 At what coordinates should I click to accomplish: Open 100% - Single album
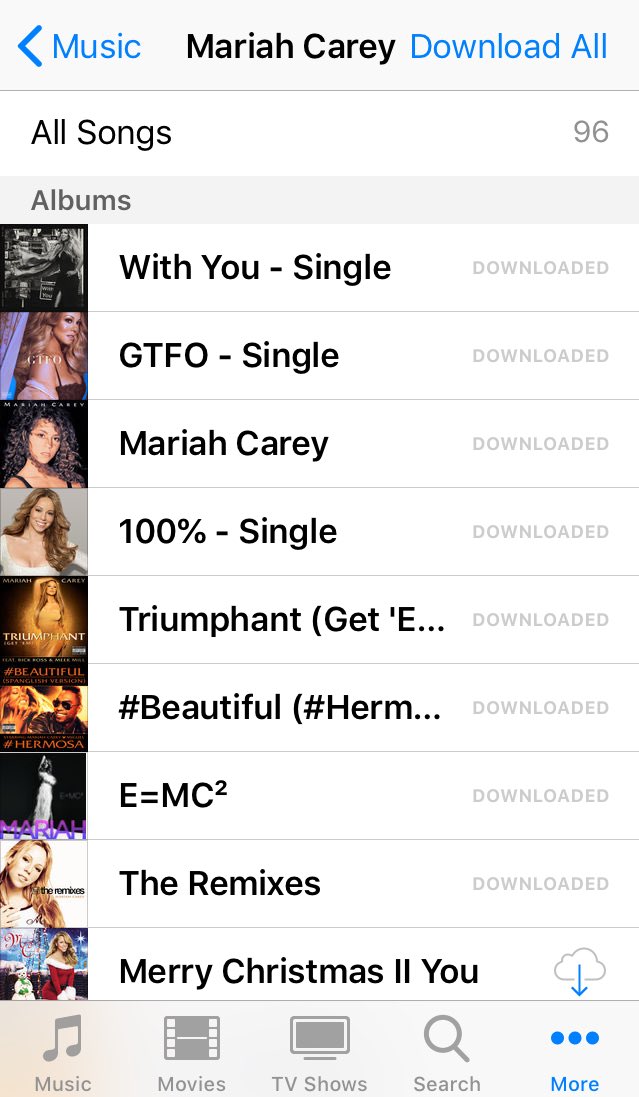[319, 532]
